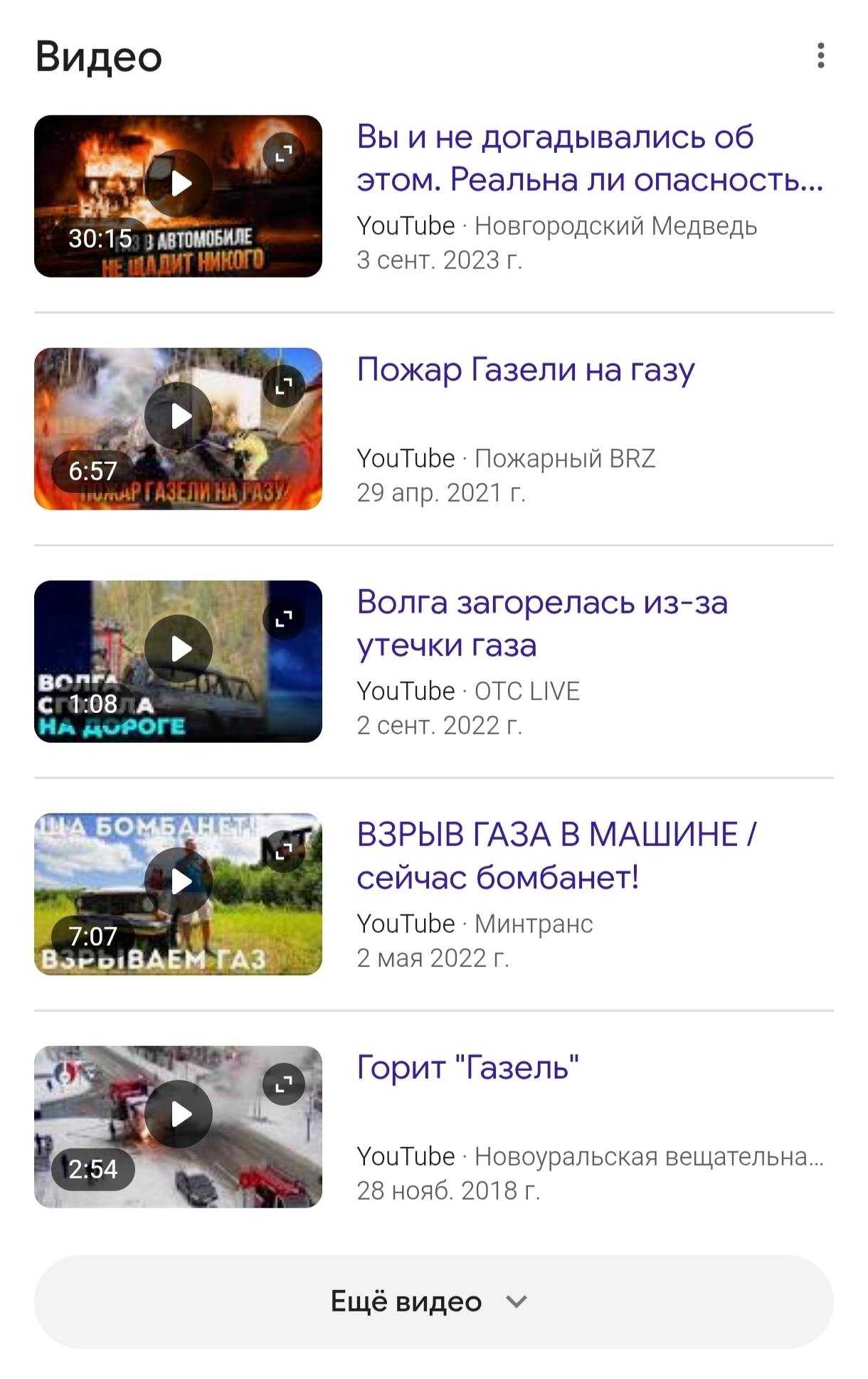Image resolution: width=868 pixels, height=1379 pixels.
Task: Open the 'Пожар Газели на газу' title link
Action: pos(525,370)
